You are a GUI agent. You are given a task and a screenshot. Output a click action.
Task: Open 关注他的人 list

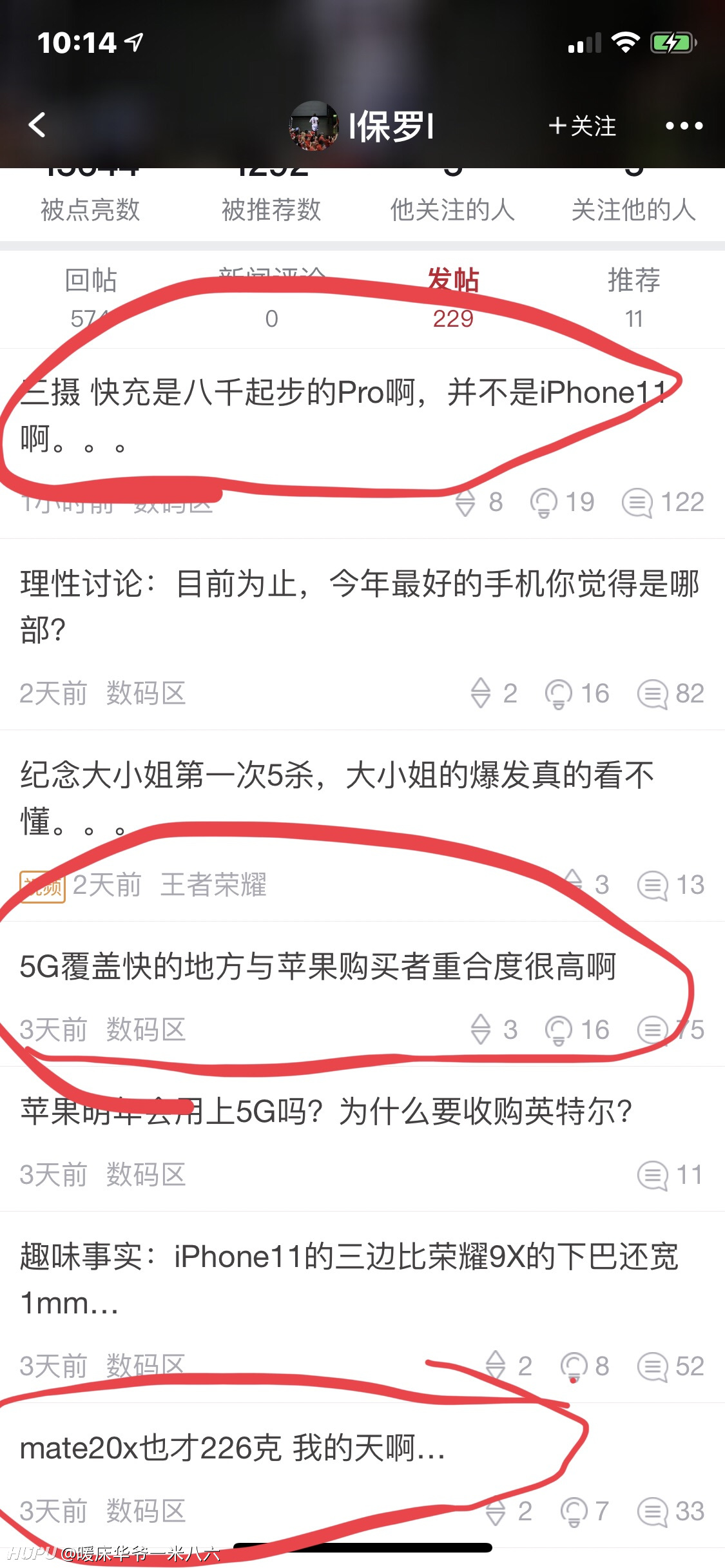tap(634, 201)
